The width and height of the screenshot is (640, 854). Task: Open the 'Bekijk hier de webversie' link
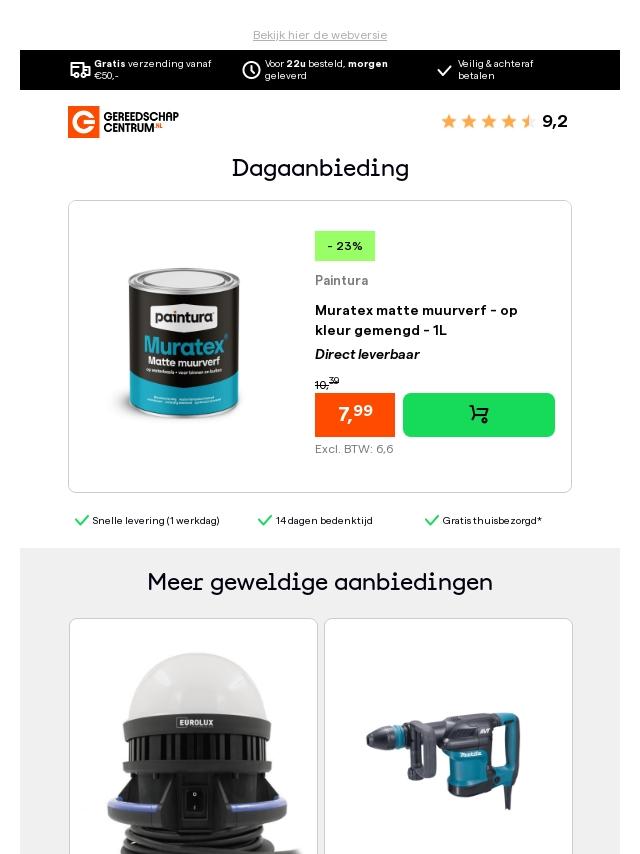[x=320, y=35]
